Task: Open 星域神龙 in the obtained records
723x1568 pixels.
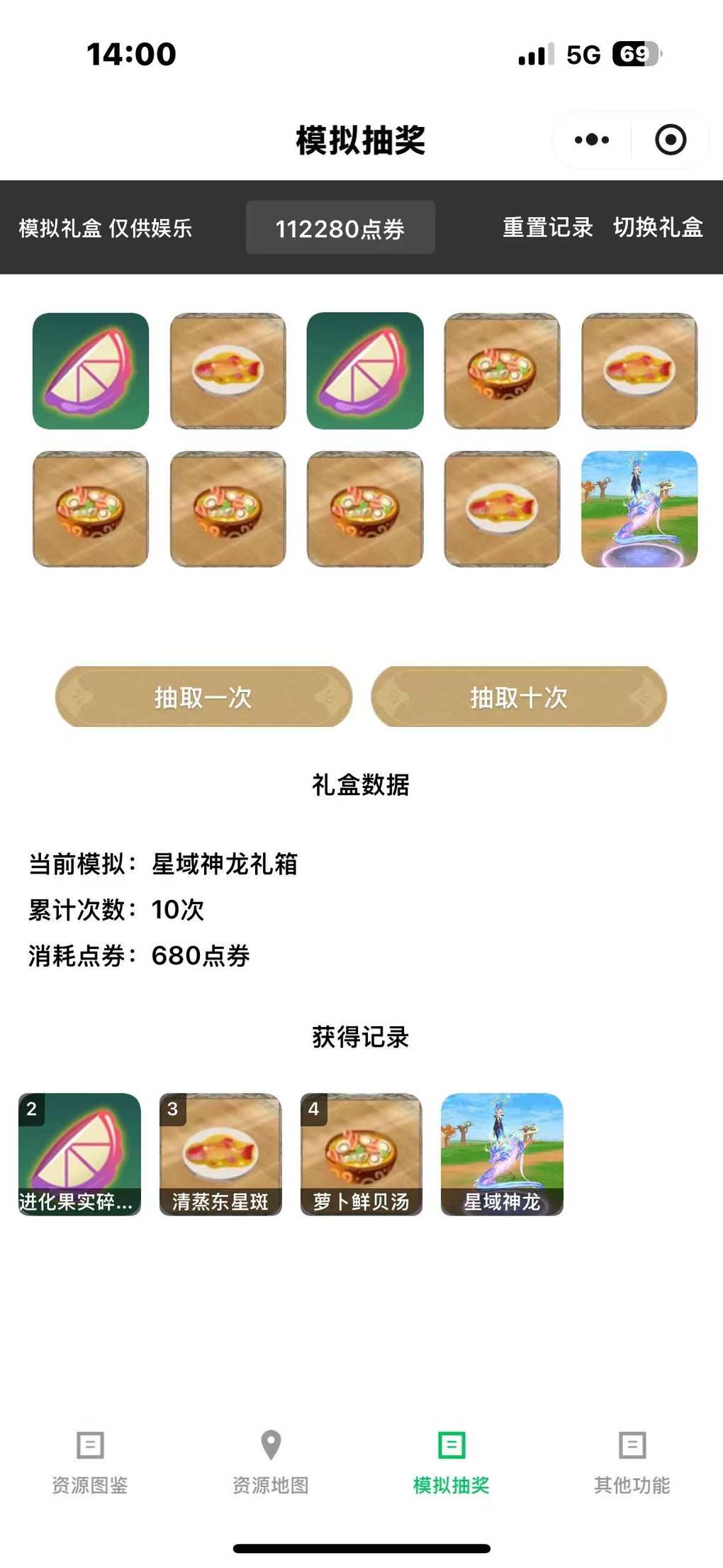Action: [x=502, y=1154]
